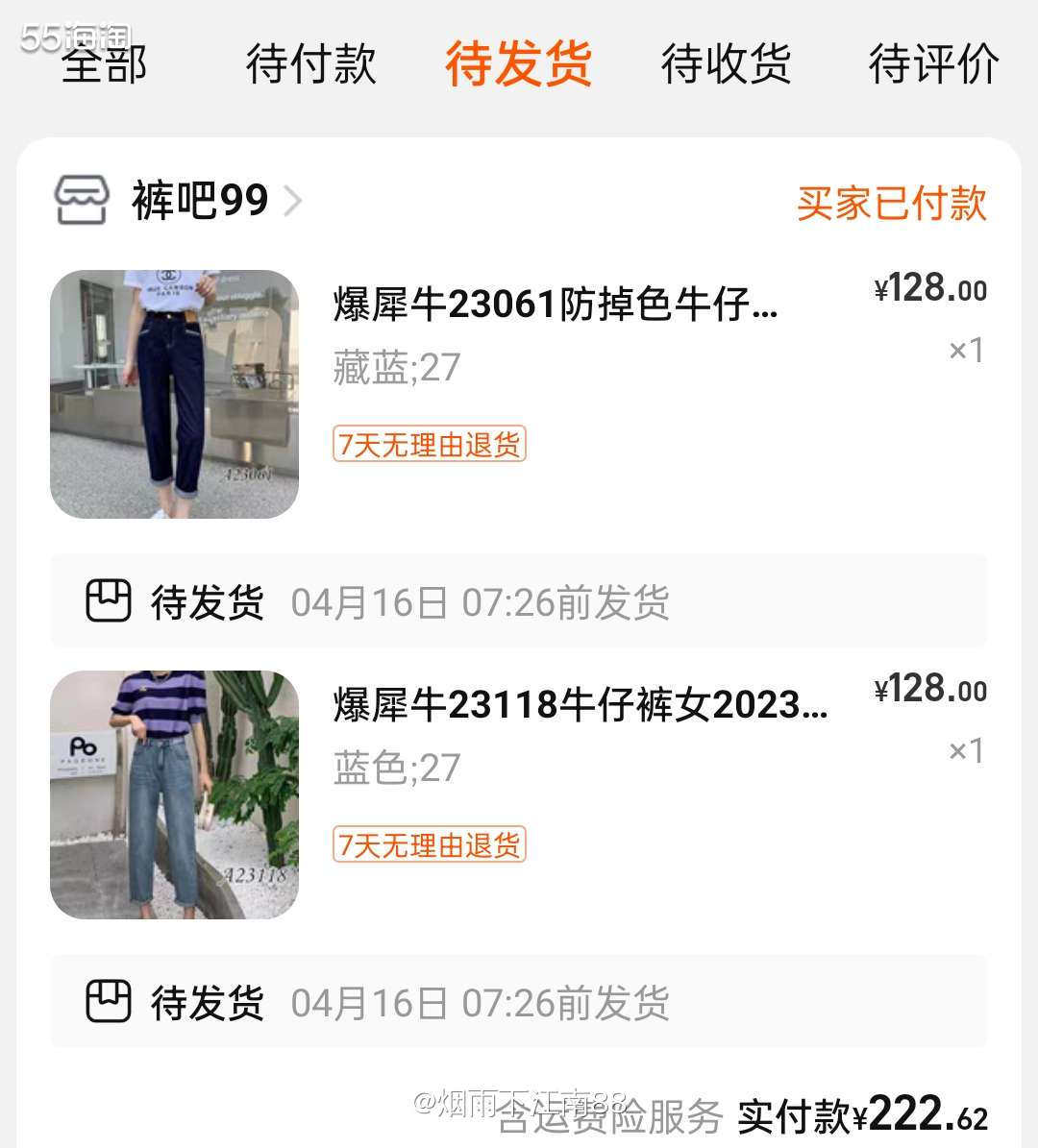Select the 买家已付款 payment status label
The height and width of the screenshot is (1148, 1038).
tap(892, 203)
